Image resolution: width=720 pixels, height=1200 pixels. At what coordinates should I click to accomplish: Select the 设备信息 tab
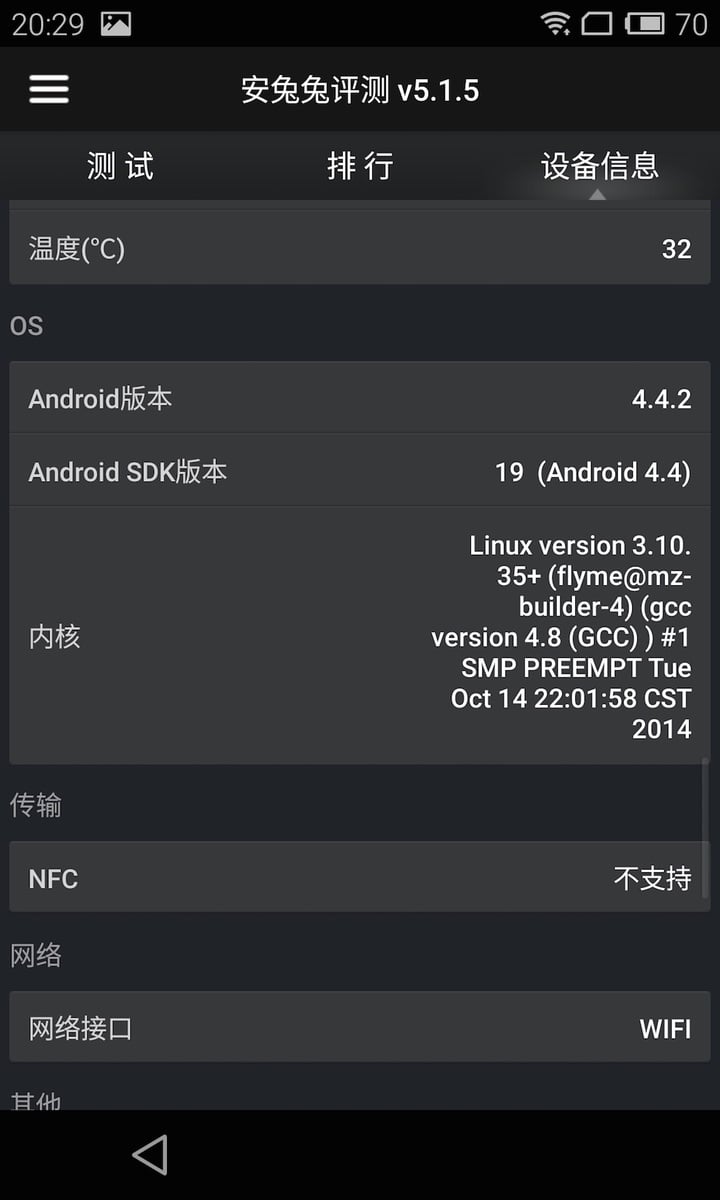pyautogui.click(x=600, y=166)
